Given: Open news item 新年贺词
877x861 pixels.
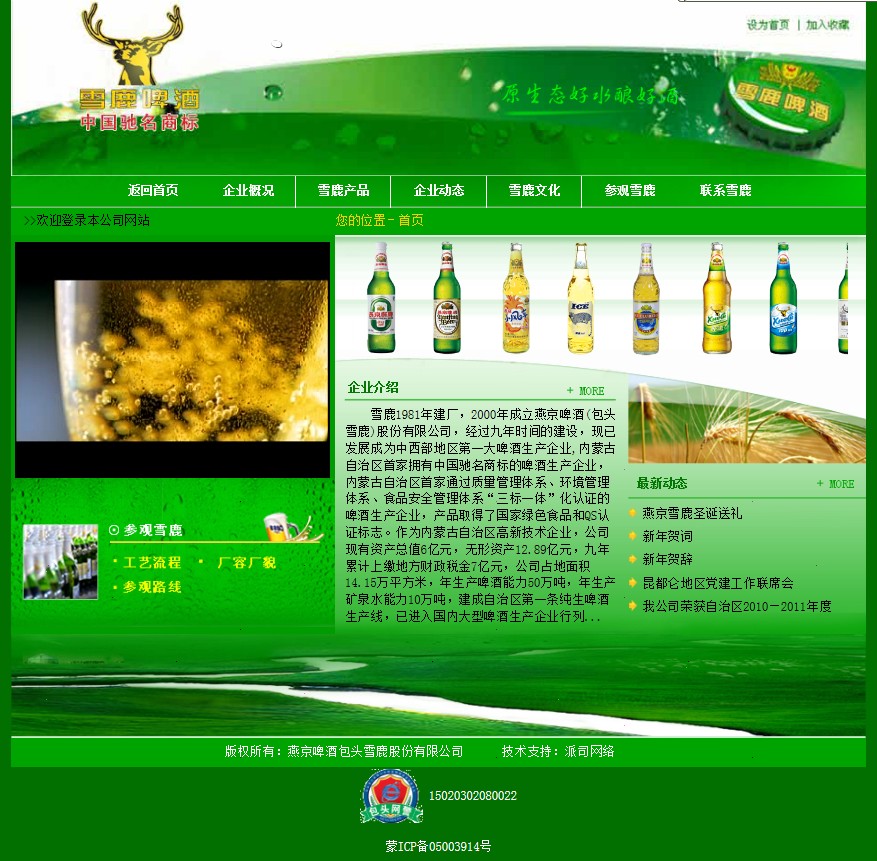Looking at the screenshot, I should 667,536.
